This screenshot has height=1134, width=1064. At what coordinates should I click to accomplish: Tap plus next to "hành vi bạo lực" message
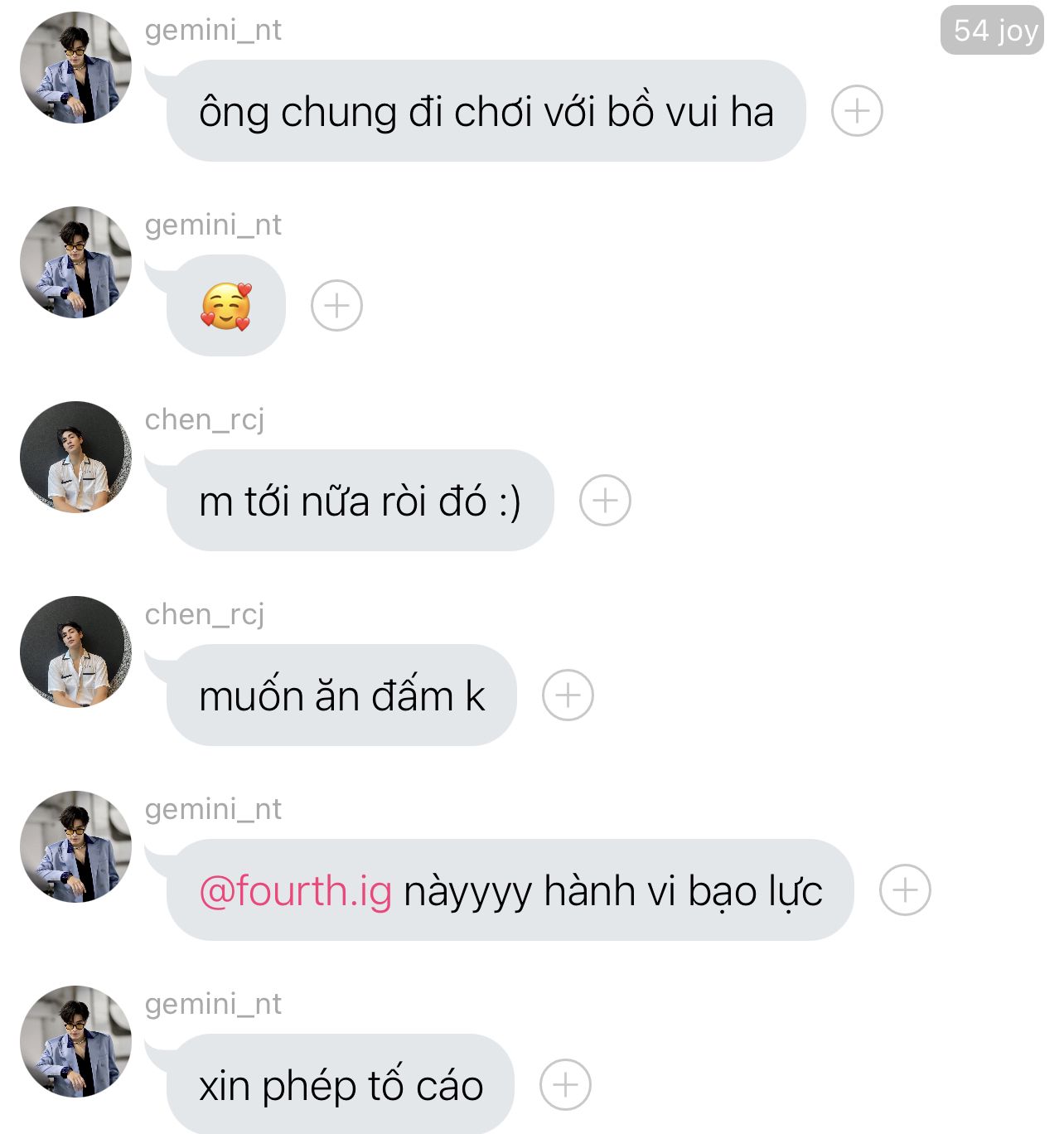tap(905, 889)
